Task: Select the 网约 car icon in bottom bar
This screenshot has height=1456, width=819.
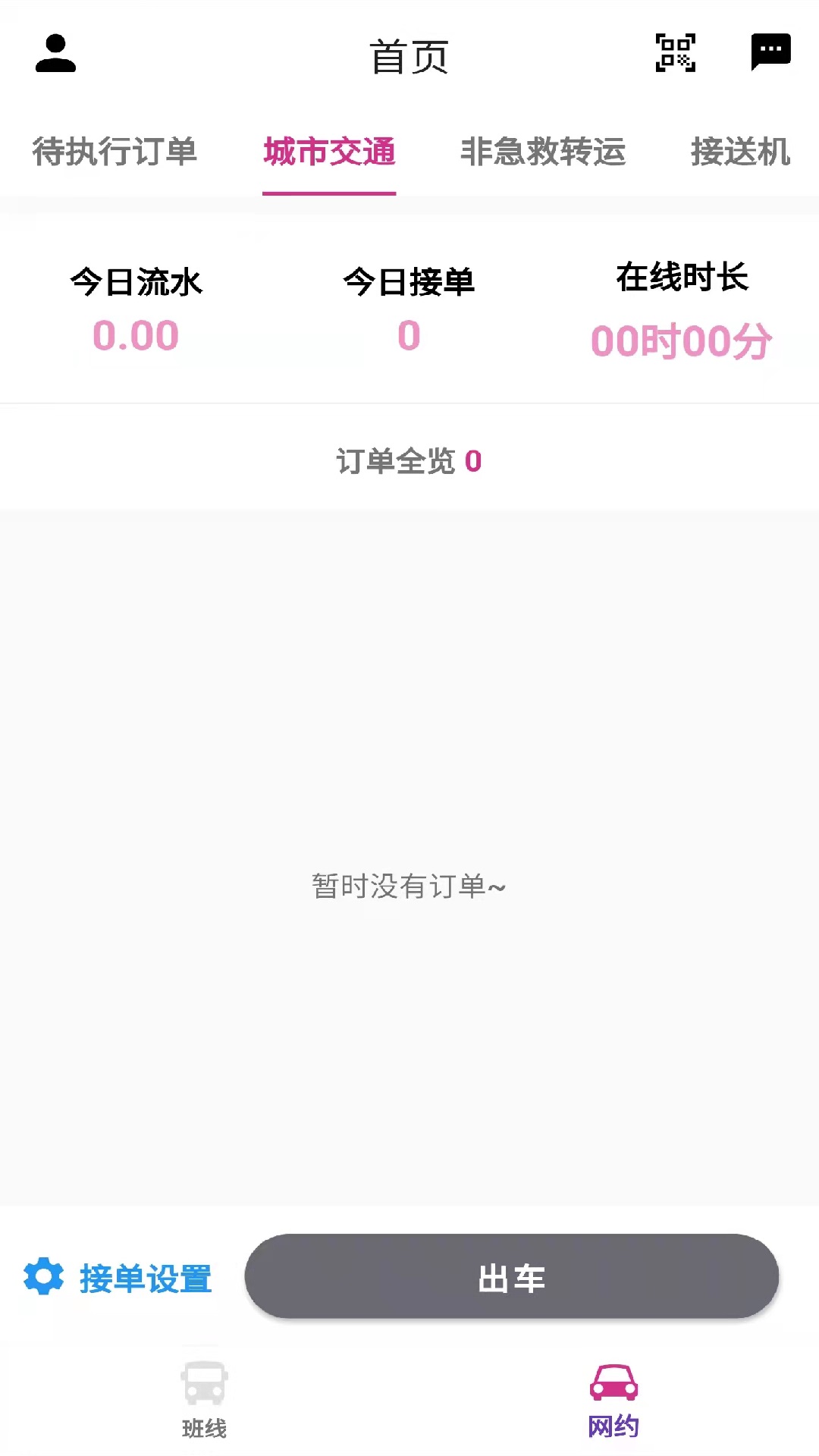Action: click(616, 1389)
